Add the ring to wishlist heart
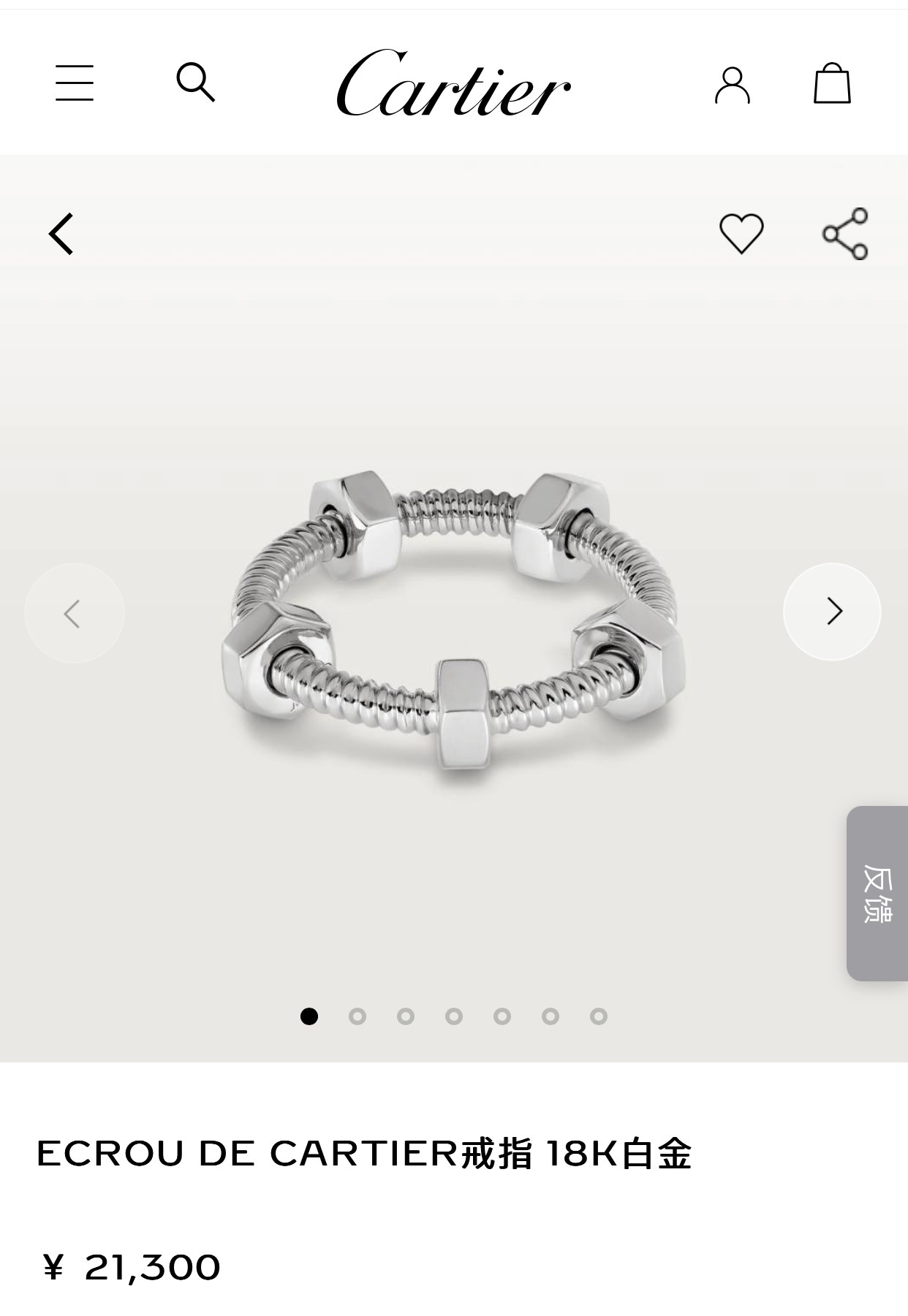 [x=741, y=234]
